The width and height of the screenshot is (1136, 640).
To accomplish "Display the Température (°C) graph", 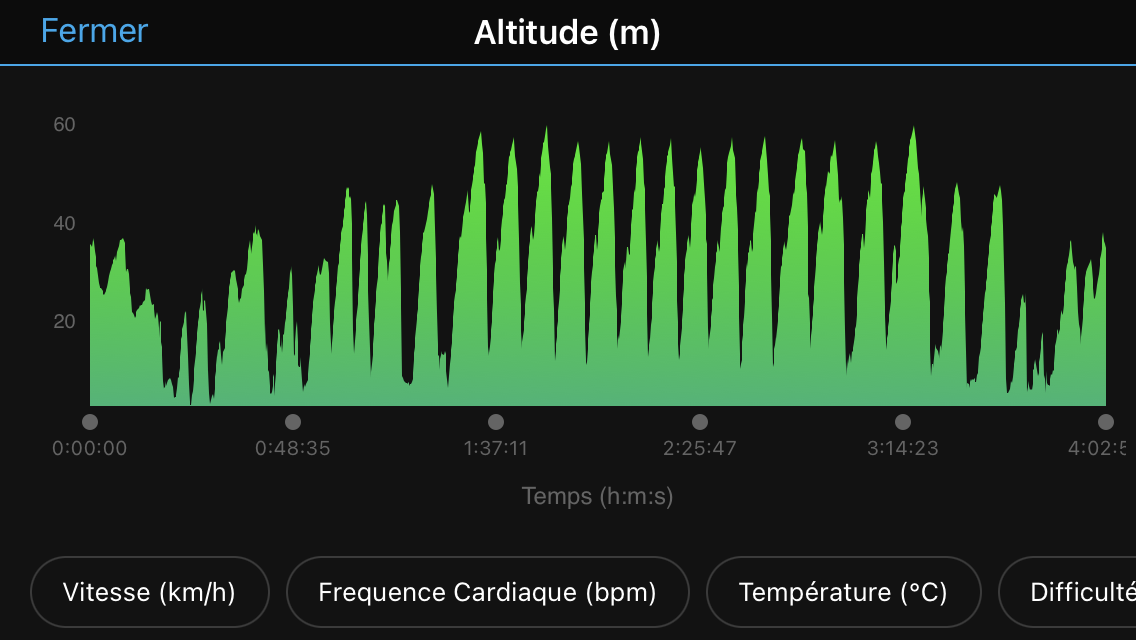I will 843,592.
